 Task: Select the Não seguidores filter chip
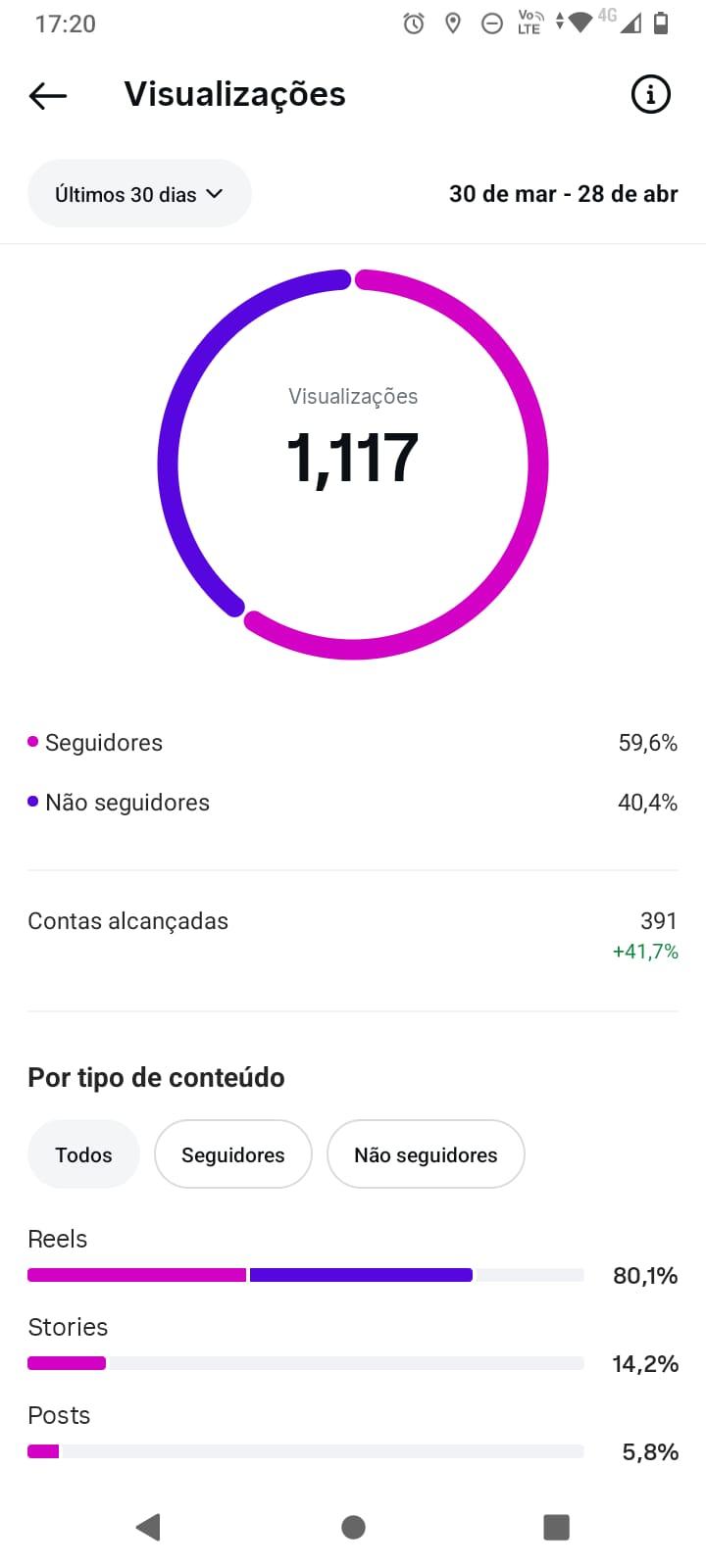[x=426, y=1153]
